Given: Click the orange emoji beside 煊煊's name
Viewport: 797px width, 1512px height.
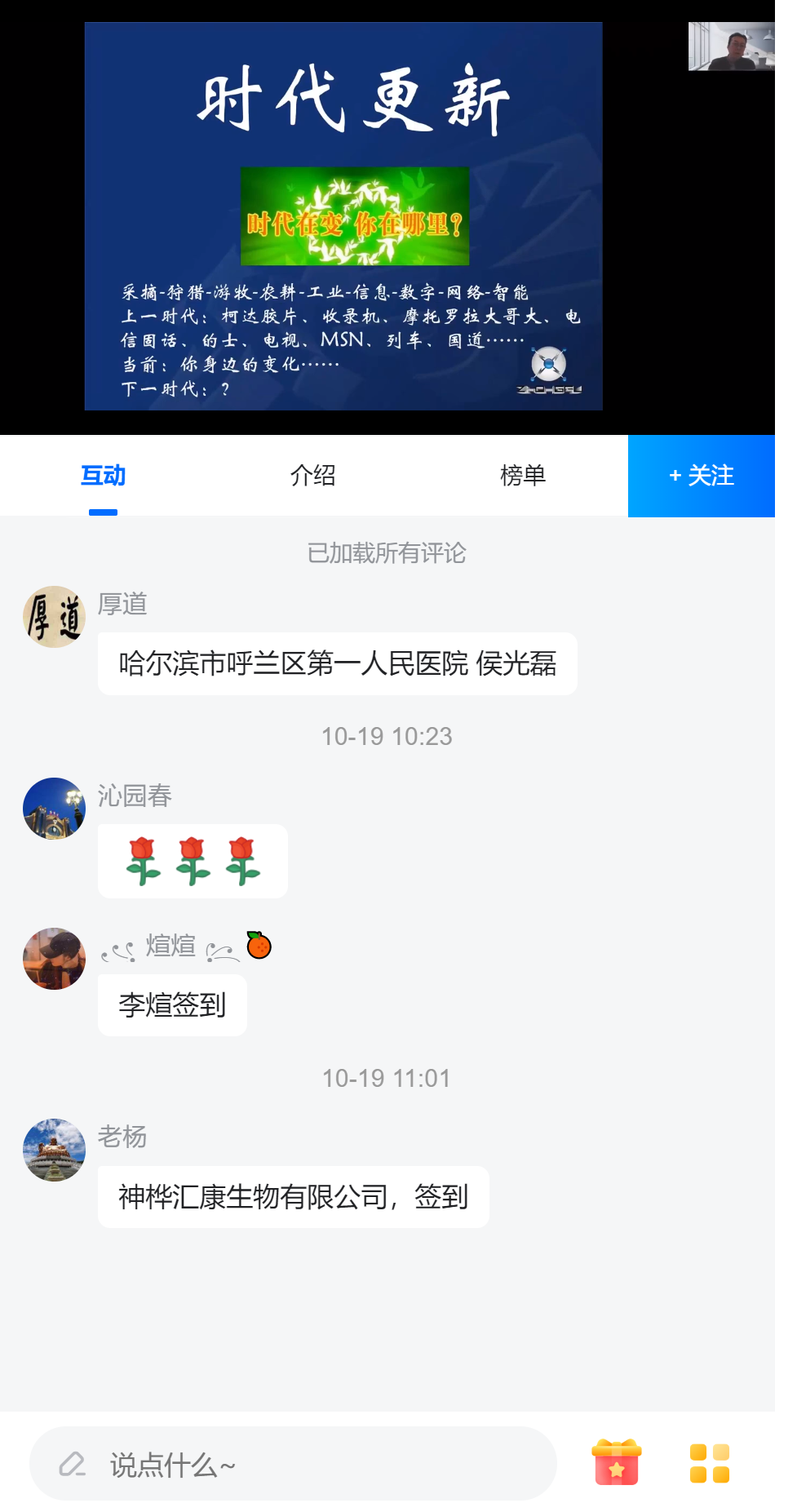Looking at the screenshot, I should tap(257, 944).
